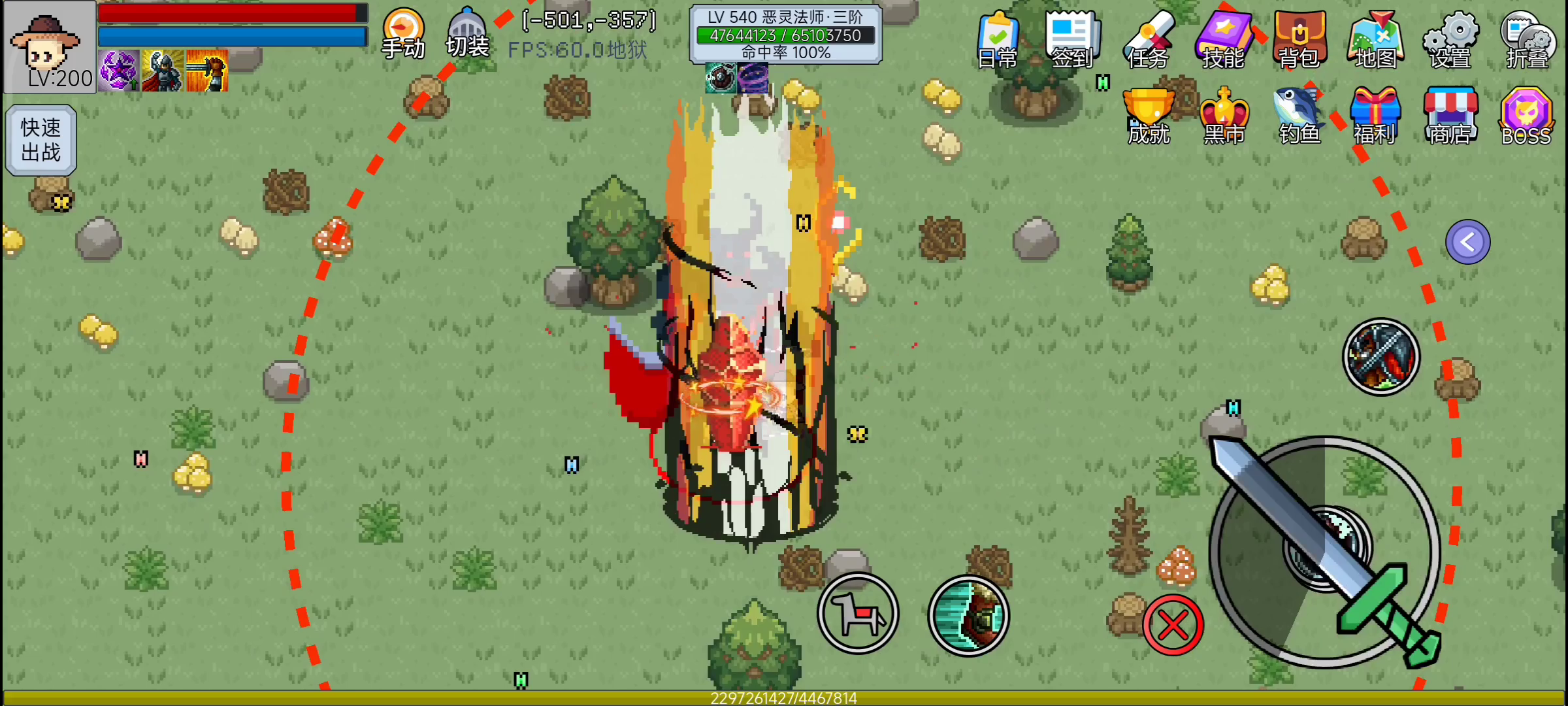Attack with the sword button
The image size is (1568, 706).
(1325, 552)
